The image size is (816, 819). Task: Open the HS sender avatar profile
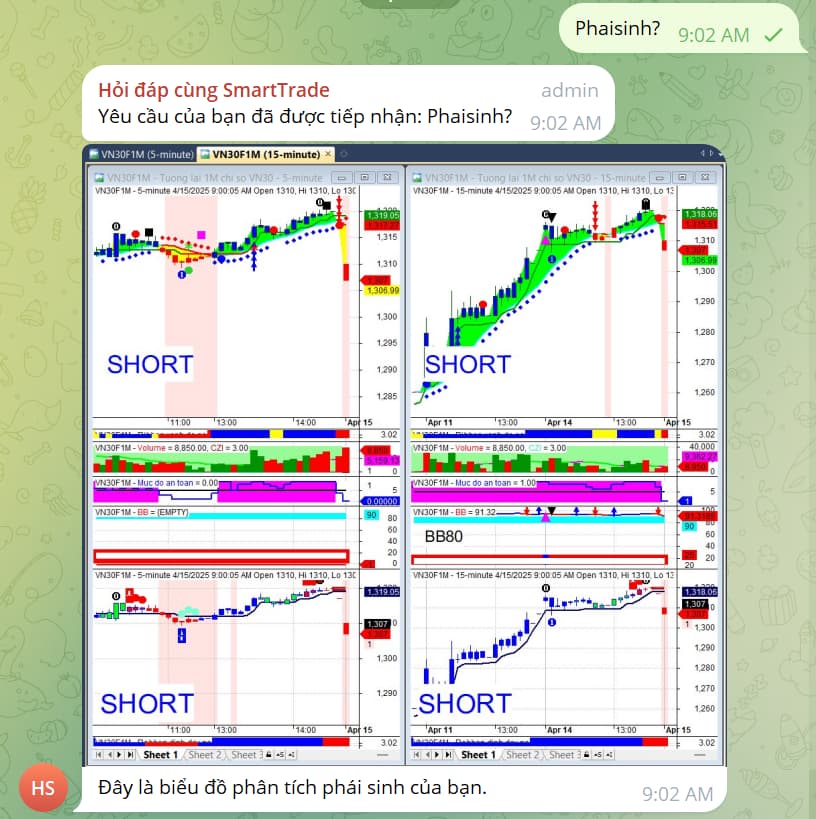tap(43, 788)
